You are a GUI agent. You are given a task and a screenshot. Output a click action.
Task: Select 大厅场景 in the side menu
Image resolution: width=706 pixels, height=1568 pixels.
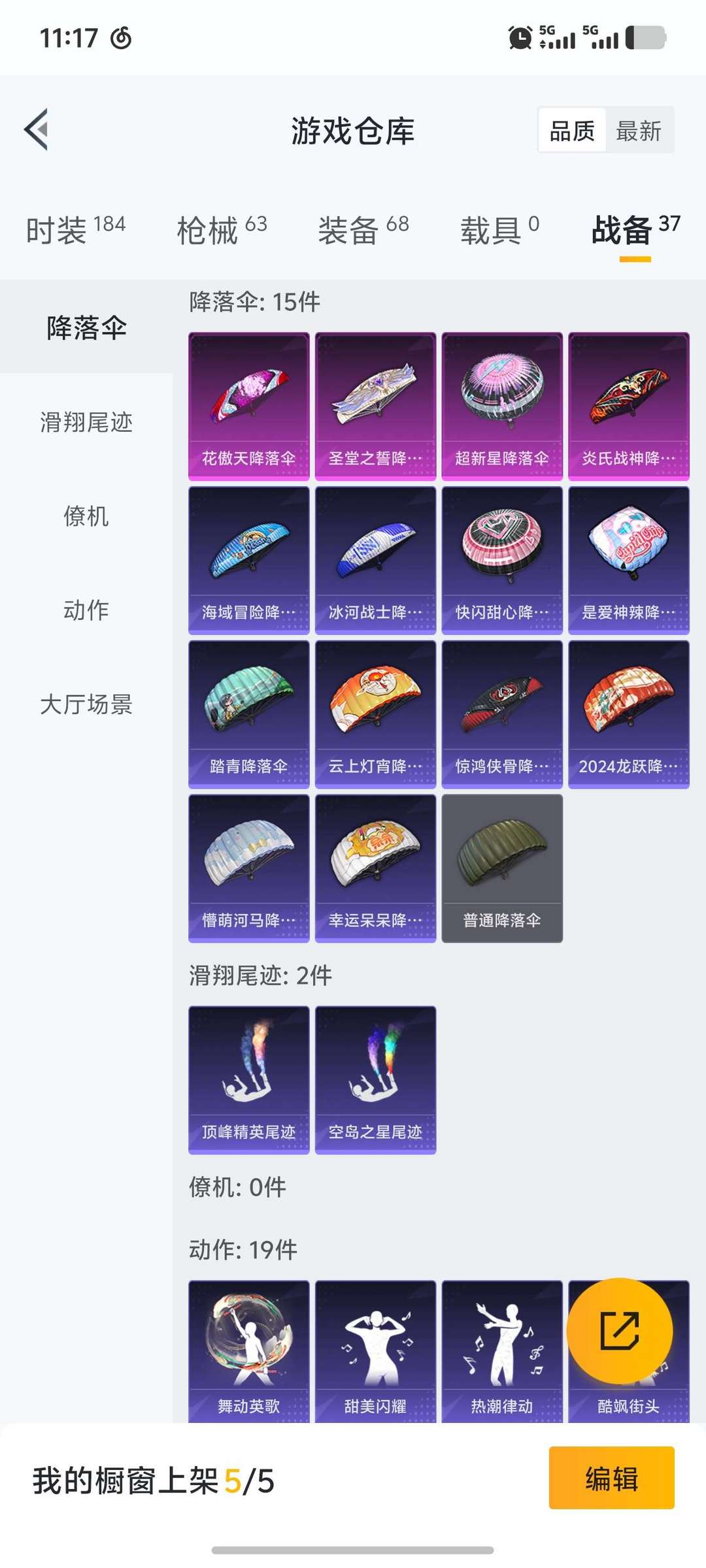point(86,704)
